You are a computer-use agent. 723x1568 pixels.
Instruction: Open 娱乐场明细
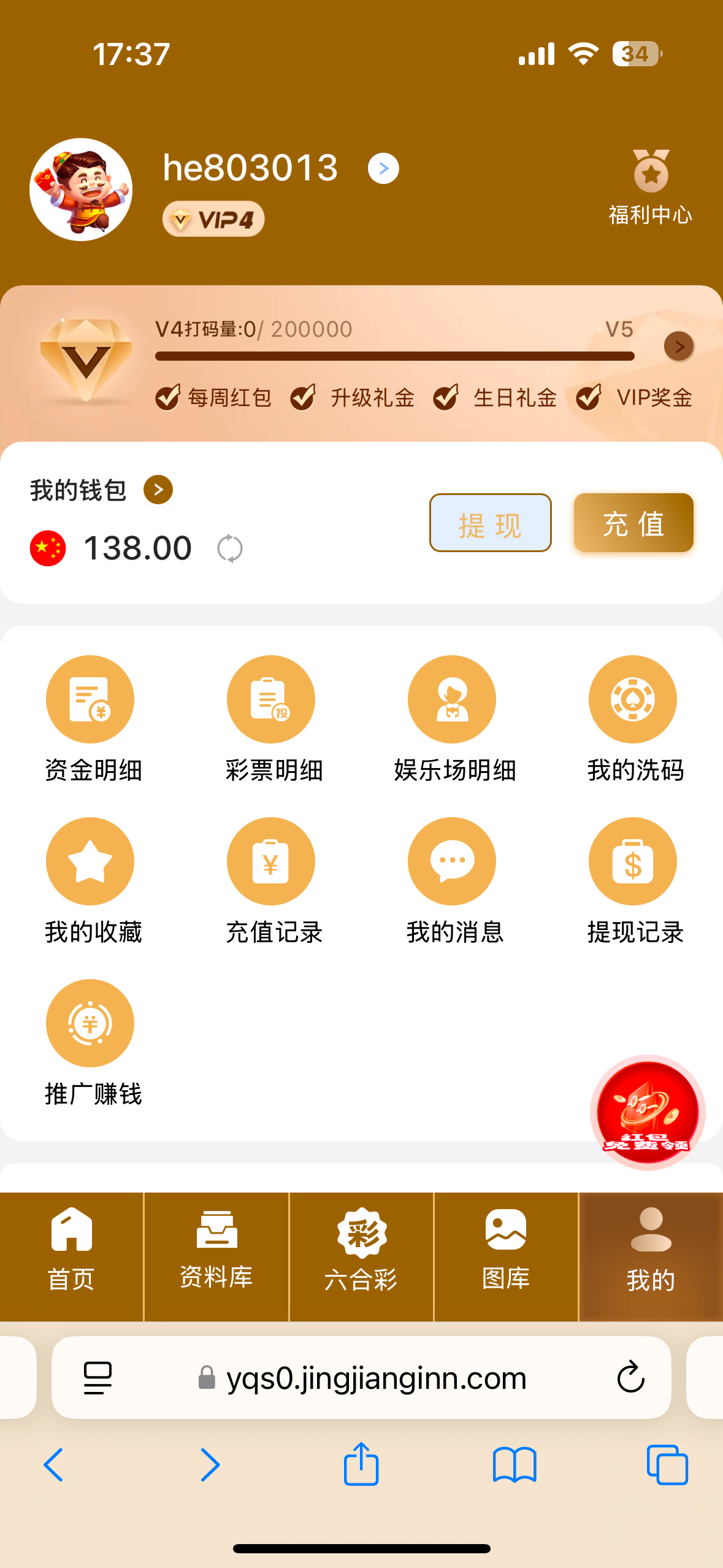tap(453, 719)
